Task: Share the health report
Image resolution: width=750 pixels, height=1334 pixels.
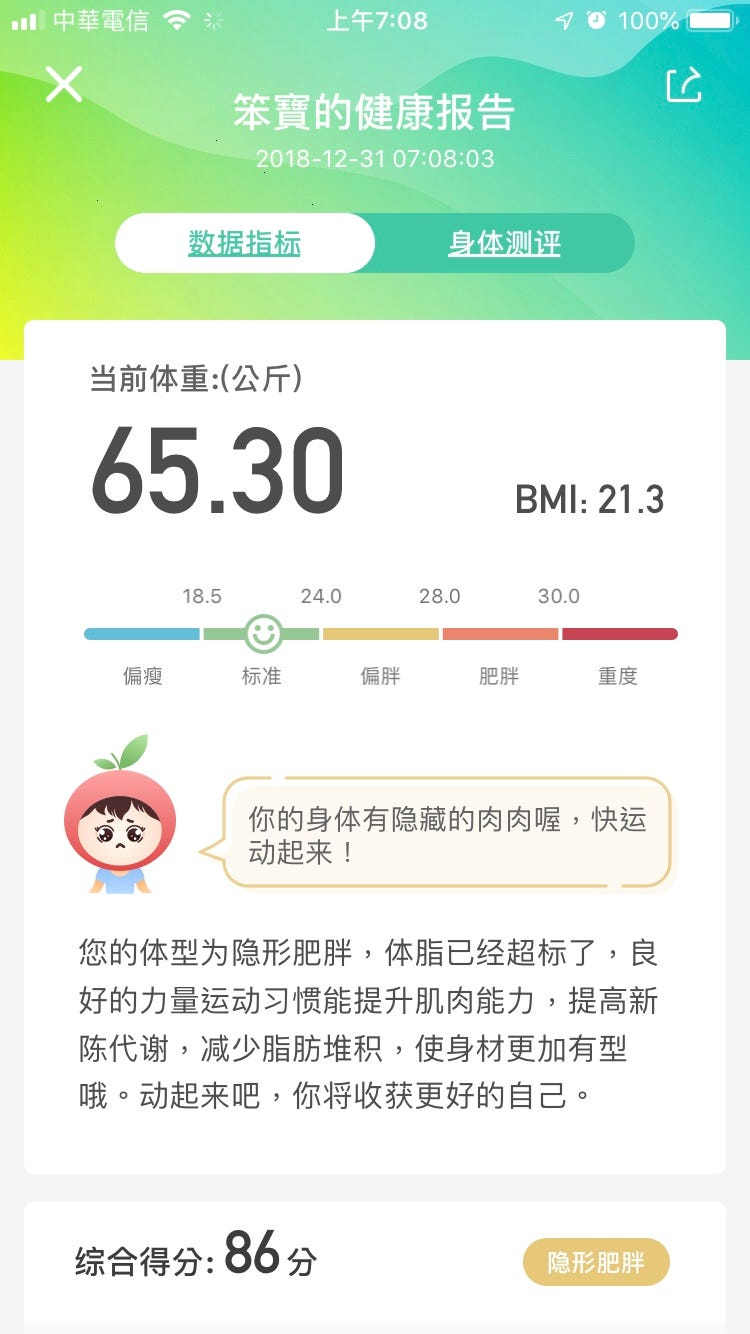Action: pos(684,86)
